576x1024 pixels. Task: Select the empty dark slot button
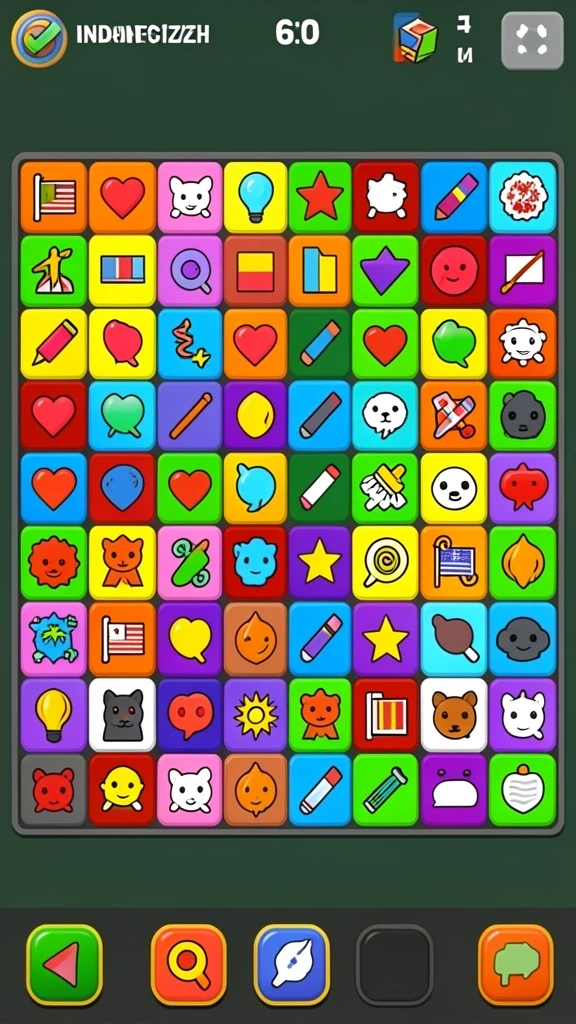click(x=394, y=964)
